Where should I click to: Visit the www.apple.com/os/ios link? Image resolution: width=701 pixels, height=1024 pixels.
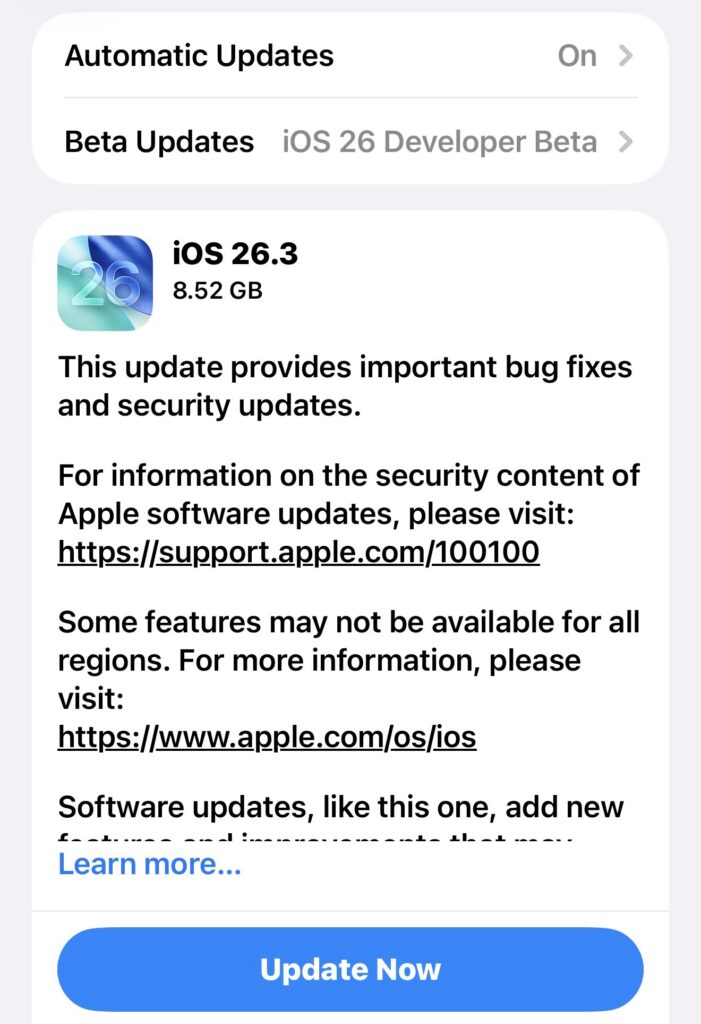tap(267, 737)
